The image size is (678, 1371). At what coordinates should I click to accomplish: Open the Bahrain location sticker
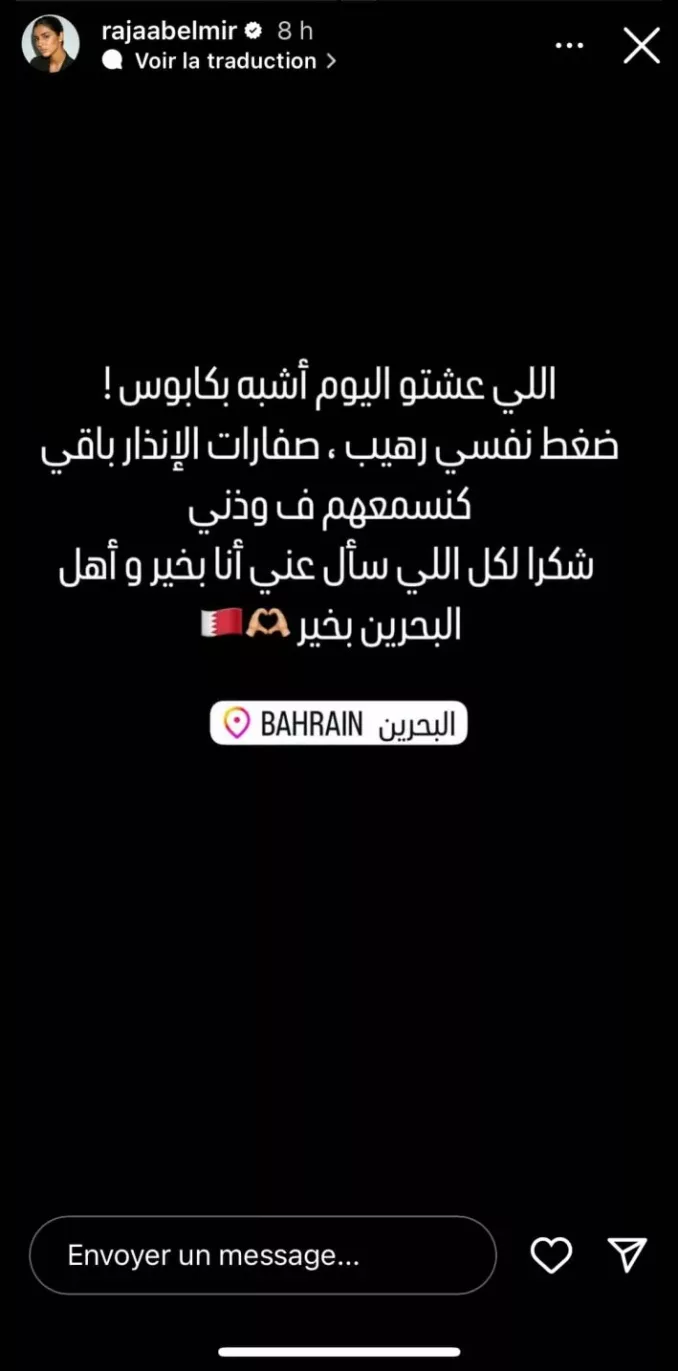point(338,723)
